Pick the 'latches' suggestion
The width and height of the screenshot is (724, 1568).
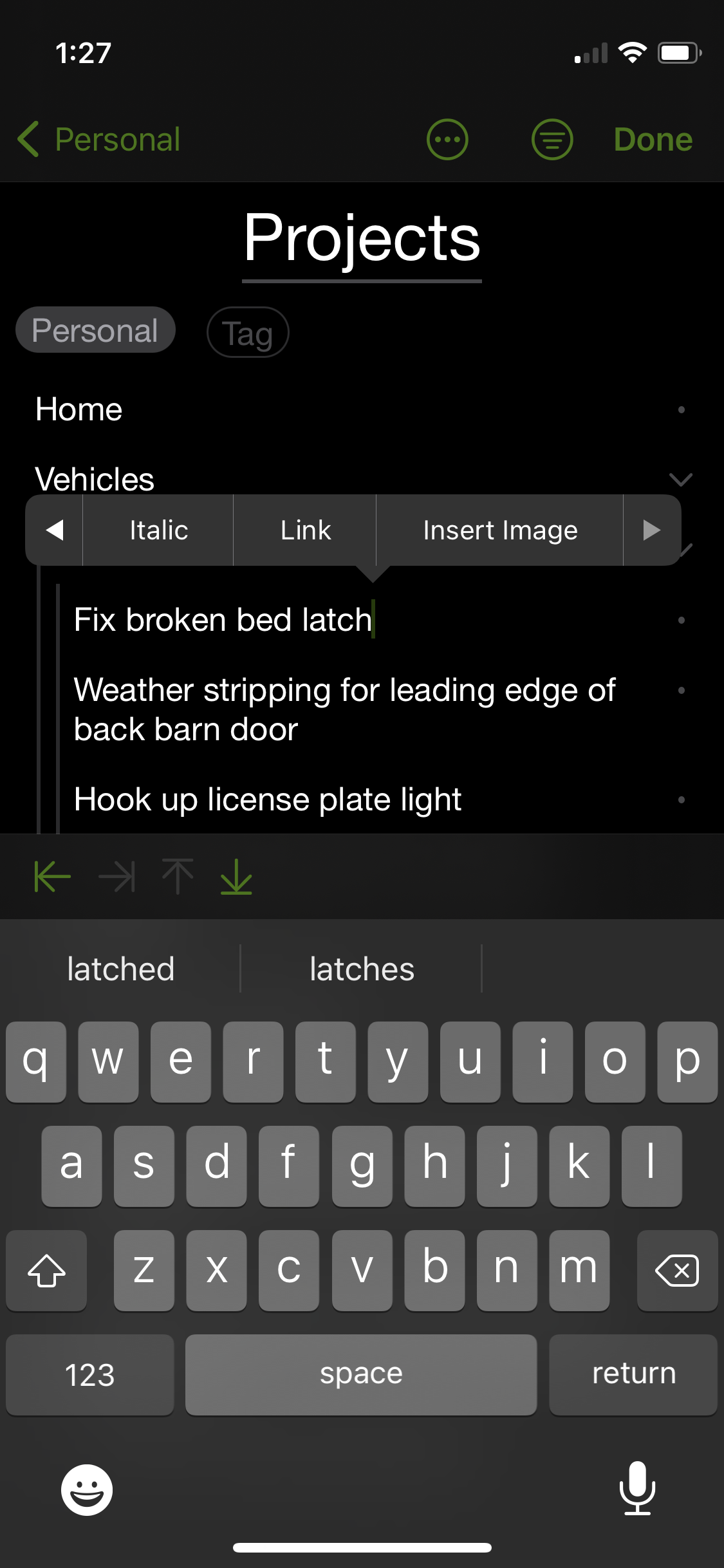tap(362, 969)
